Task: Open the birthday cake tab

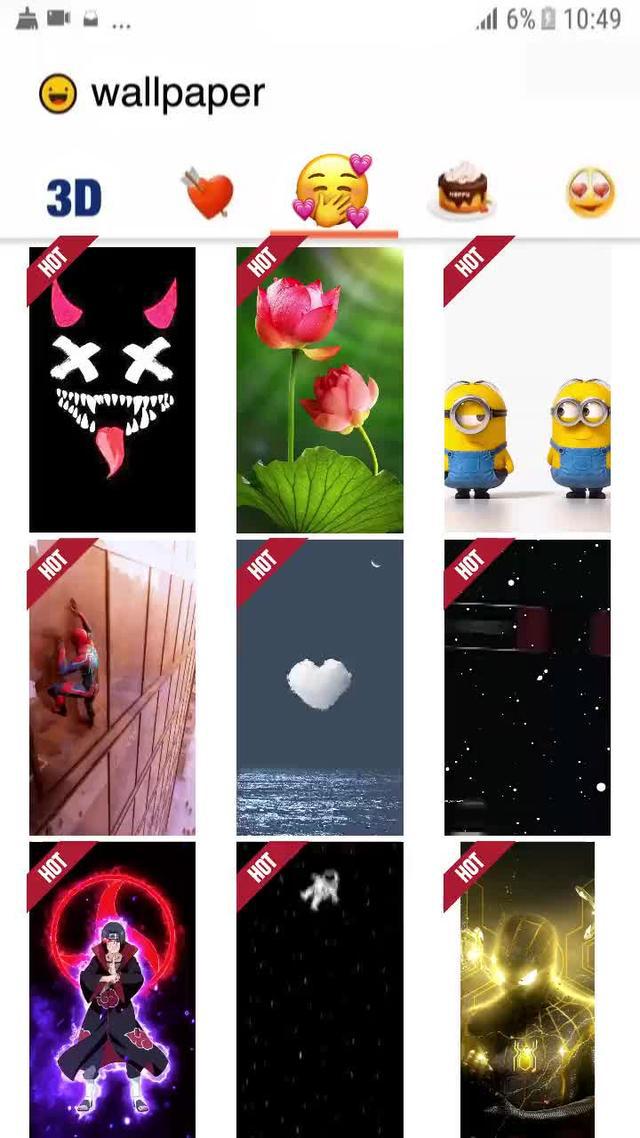Action: [x=462, y=192]
